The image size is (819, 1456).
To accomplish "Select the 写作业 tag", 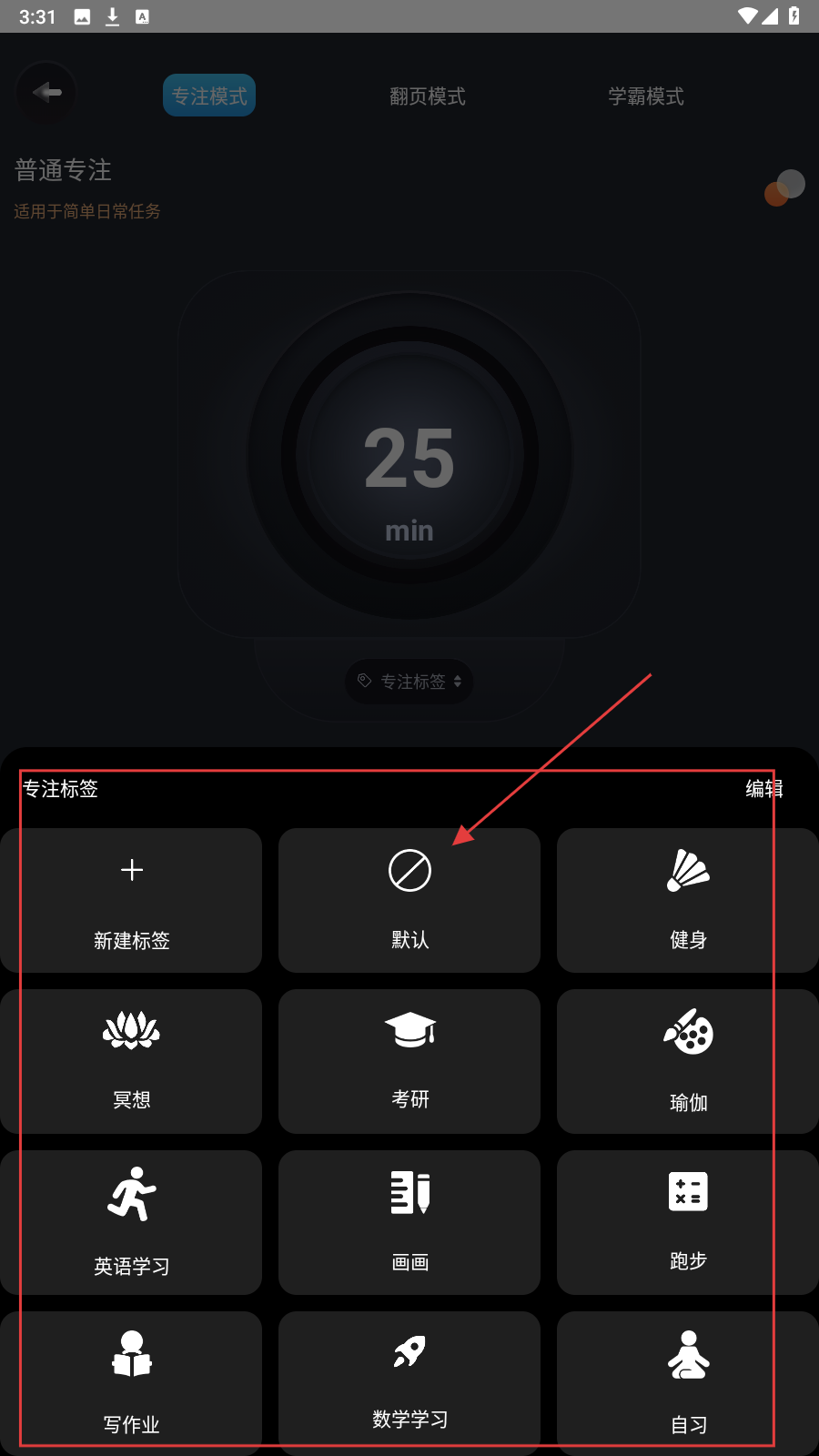I will pos(132,1381).
